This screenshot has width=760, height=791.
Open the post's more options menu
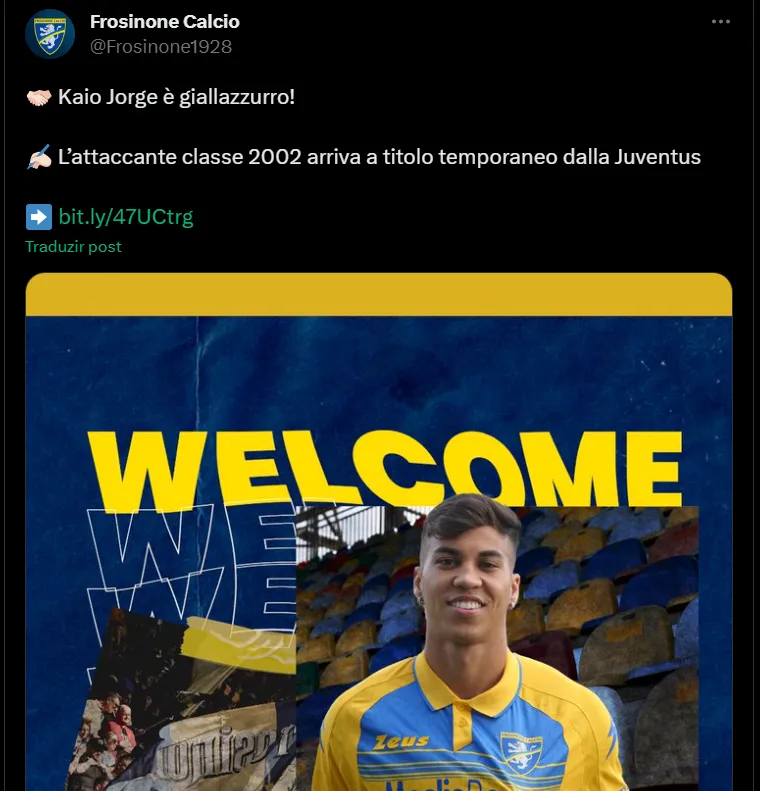click(x=721, y=22)
